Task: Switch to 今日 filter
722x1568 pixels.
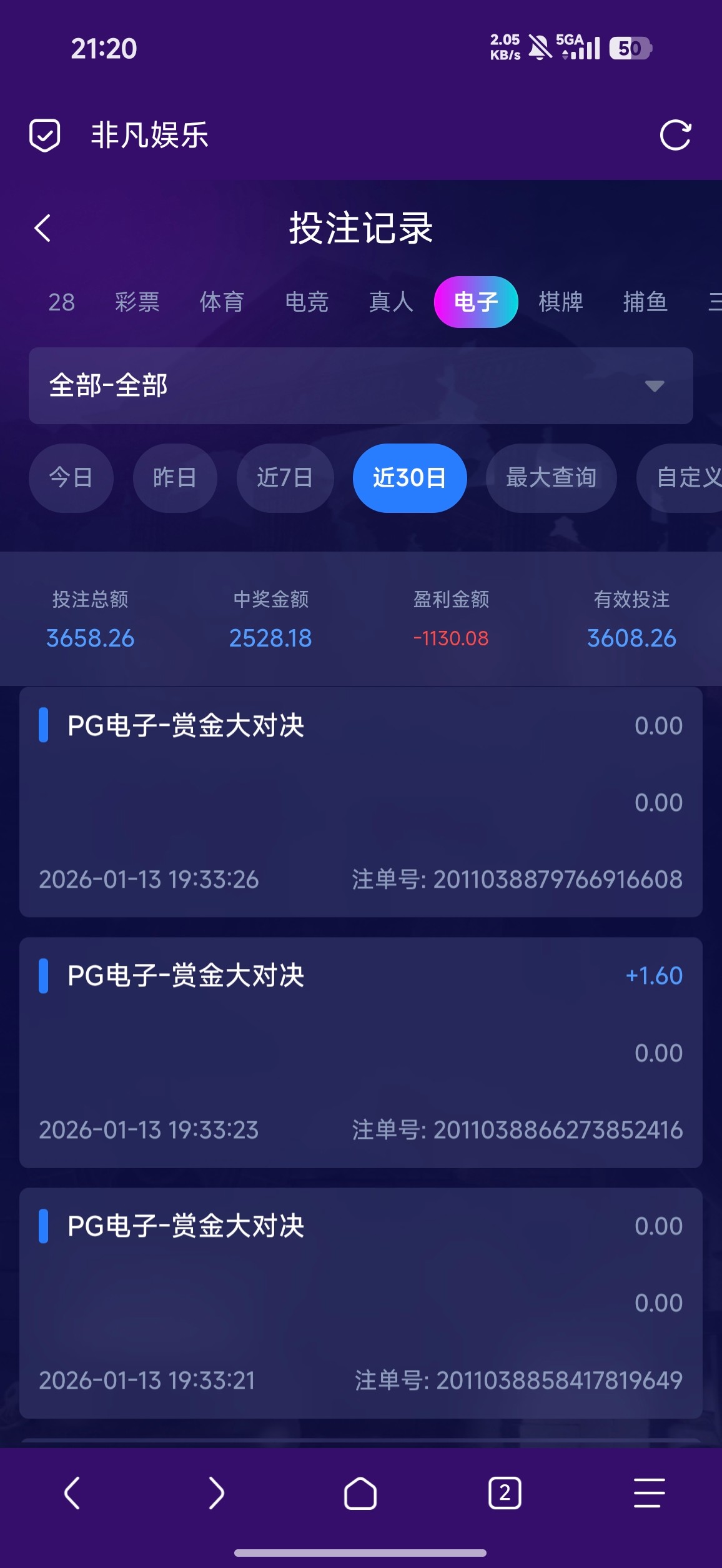Action: point(71,478)
